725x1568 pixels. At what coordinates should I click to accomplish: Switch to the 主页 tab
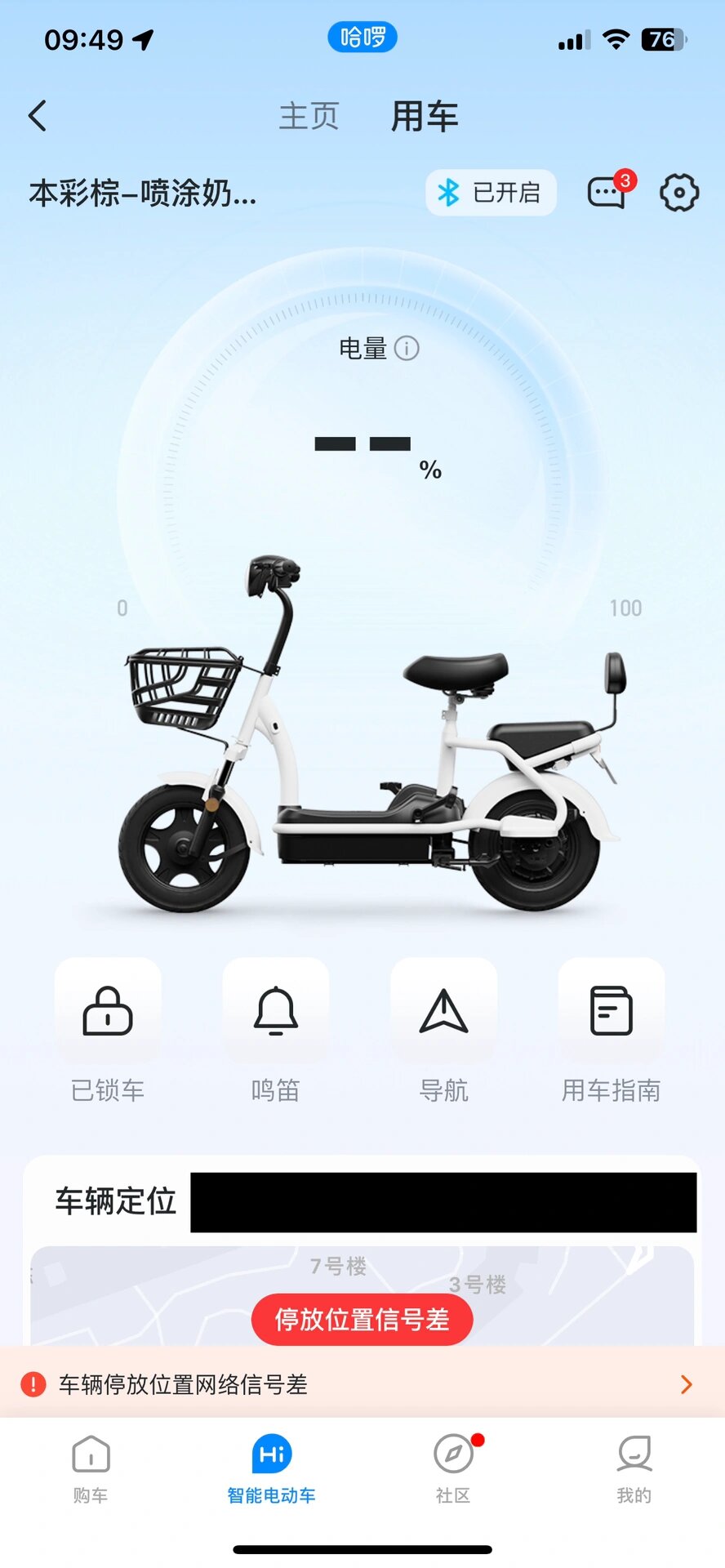pyautogui.click(x=309, y=115)
